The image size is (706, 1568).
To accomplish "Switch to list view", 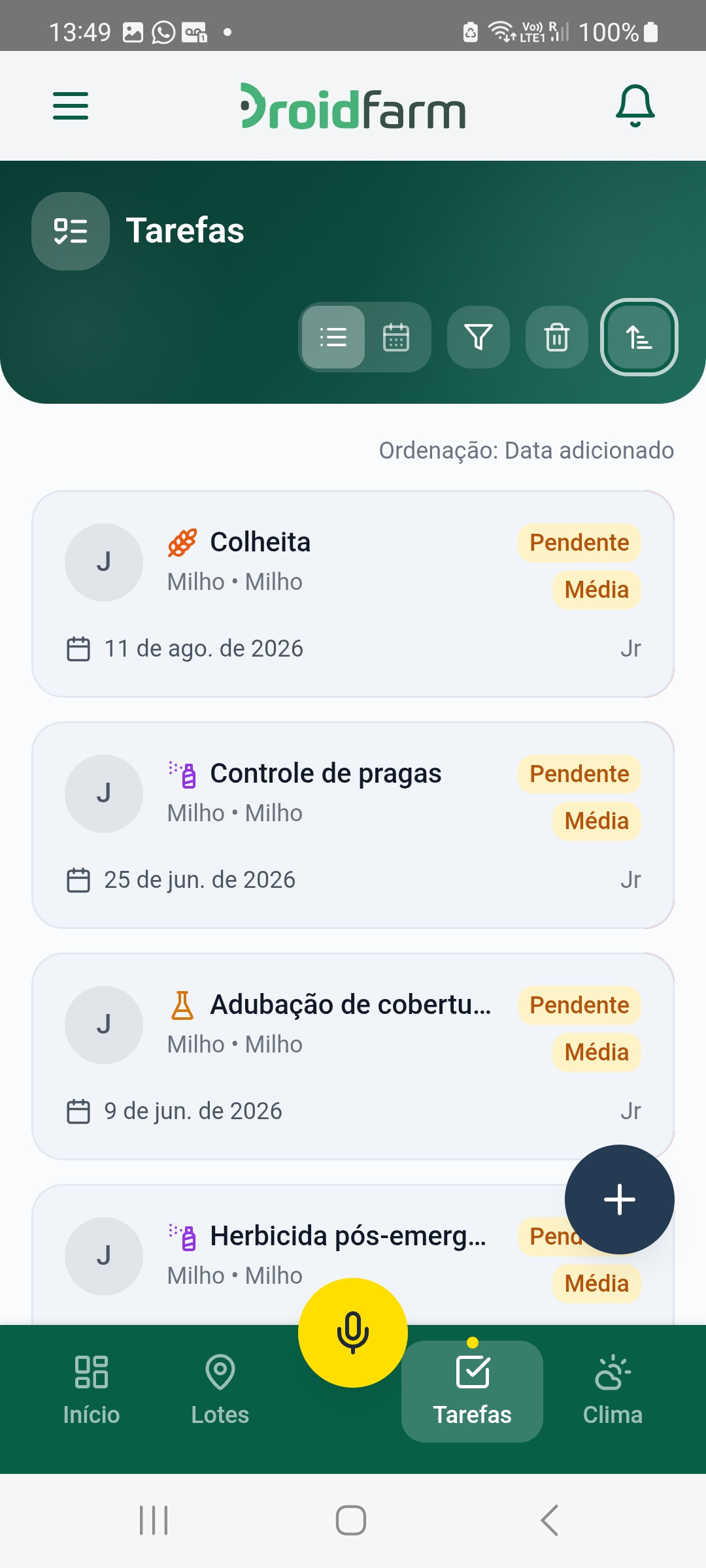I will pyautogui.click(x=334, y=337).
